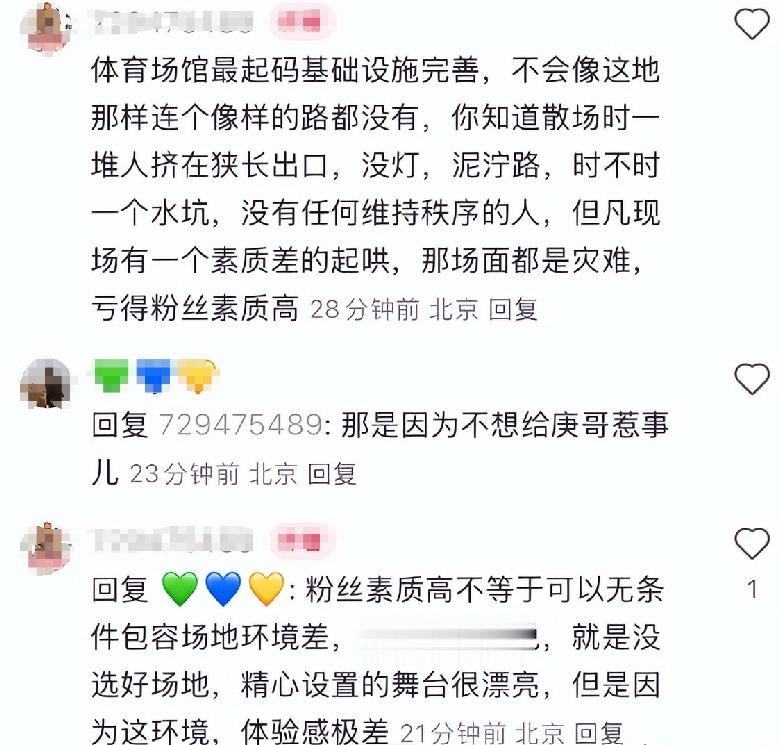
Task: Open the avatar of the first commenter
Action: pos(46,24)
